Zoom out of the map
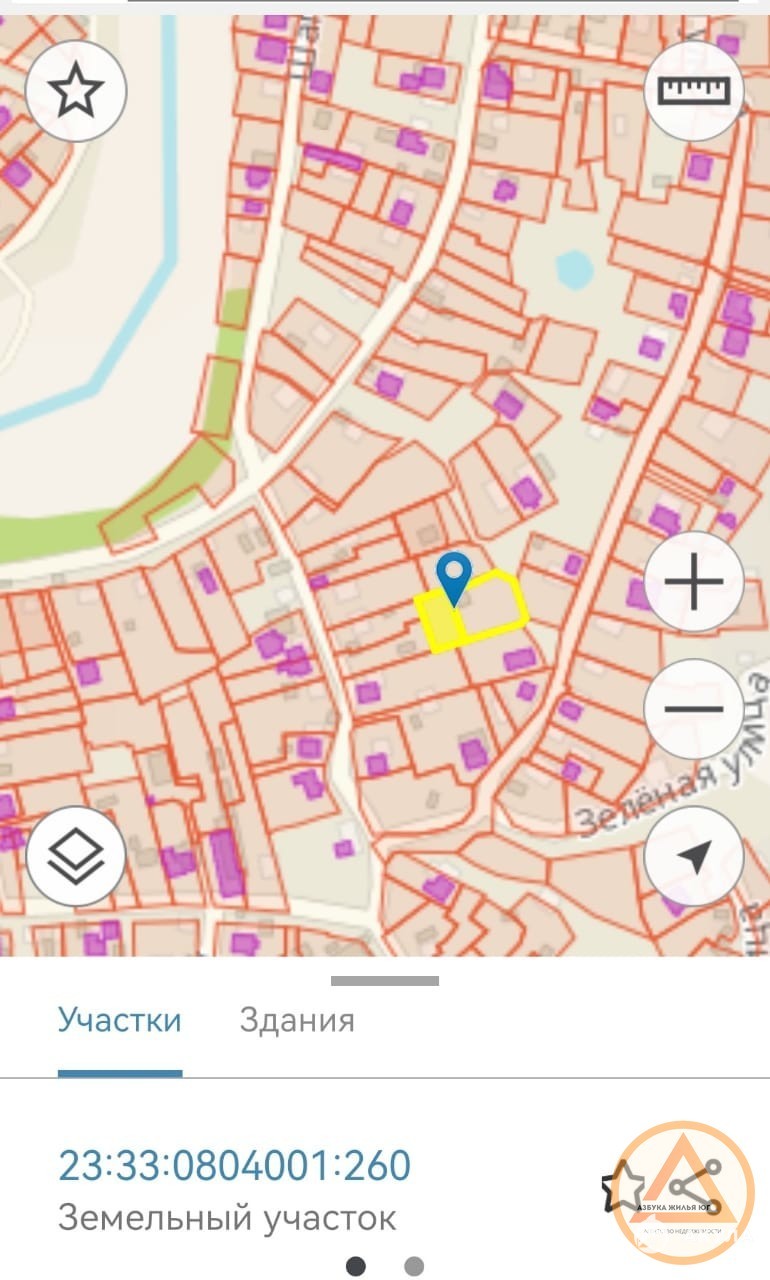The image size is (770, 1280). tap(694, 709)
